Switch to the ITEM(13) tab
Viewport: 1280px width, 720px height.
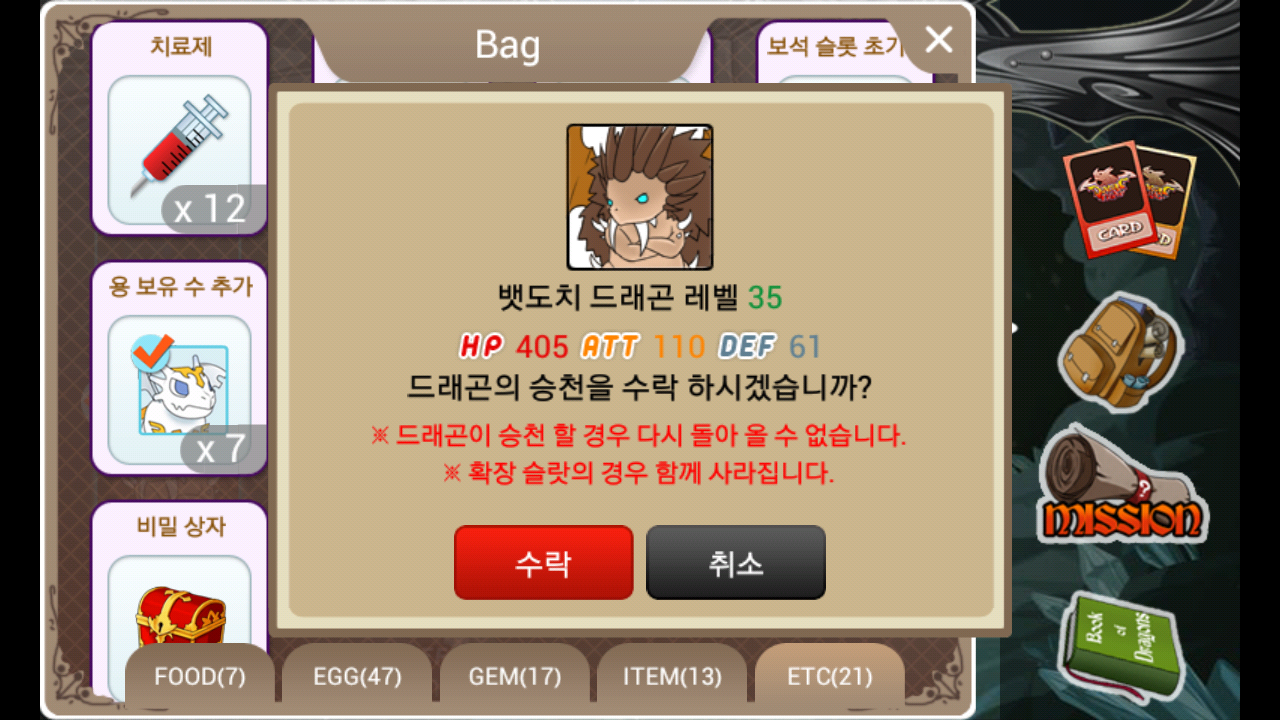pos(672,677)
